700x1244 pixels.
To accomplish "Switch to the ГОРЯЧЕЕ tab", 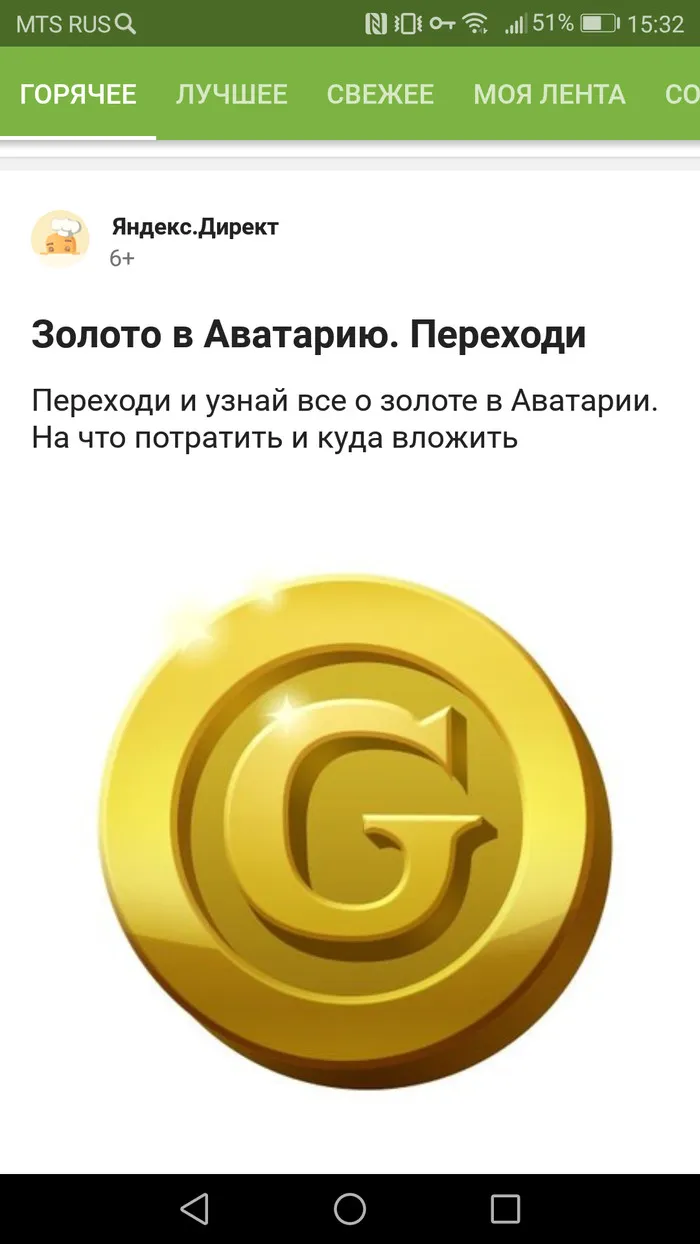I will tap(78, 95).
